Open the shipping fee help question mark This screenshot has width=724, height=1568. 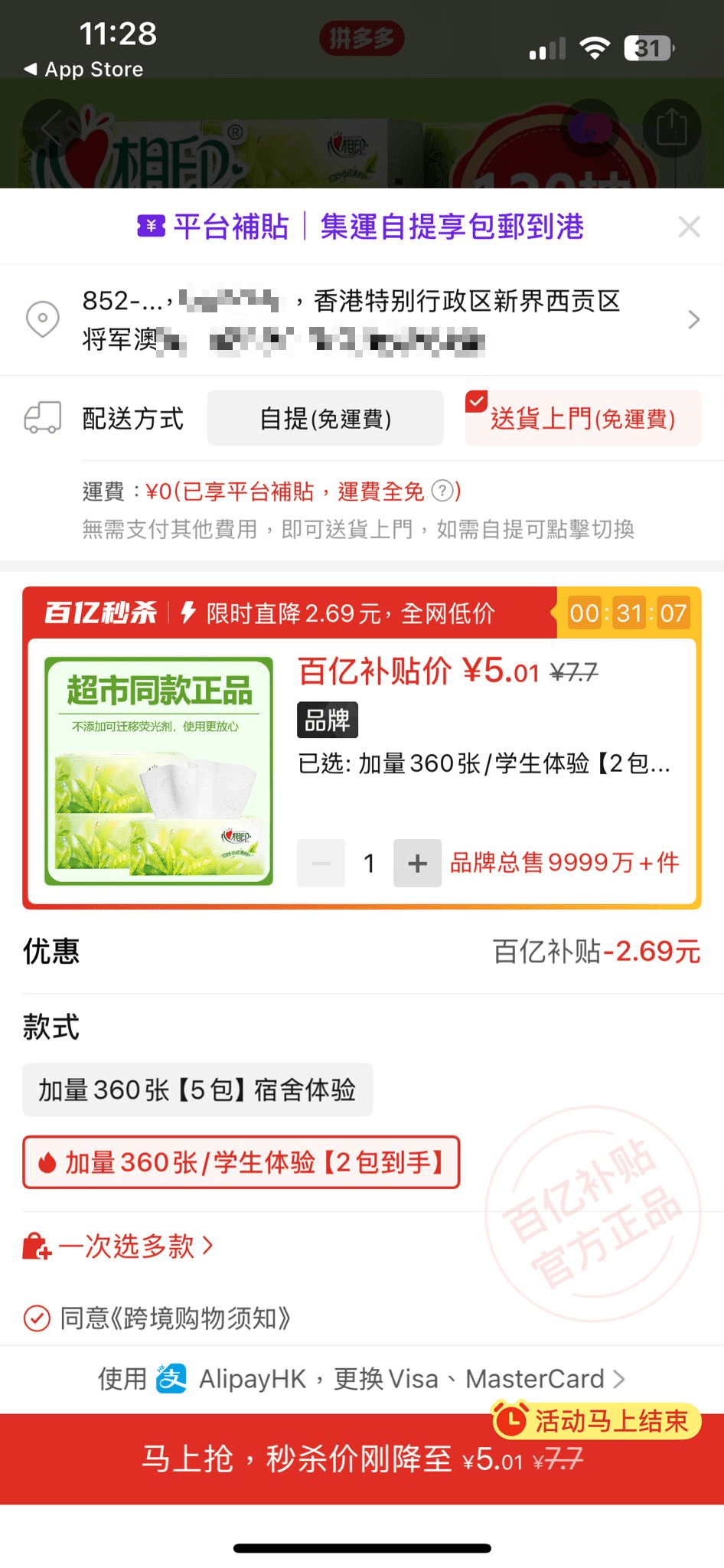[x=442, y=491]
